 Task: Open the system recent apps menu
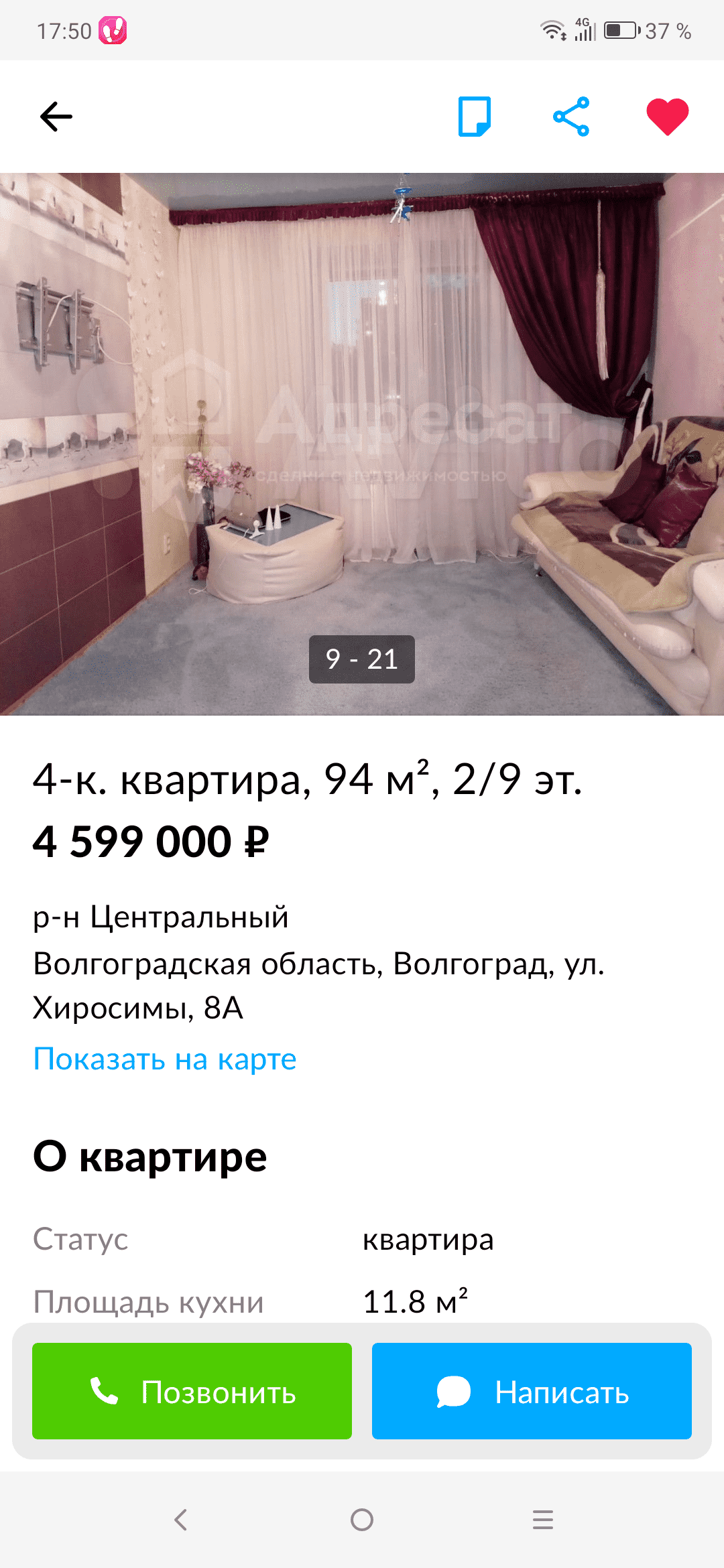coord(543,1520)
